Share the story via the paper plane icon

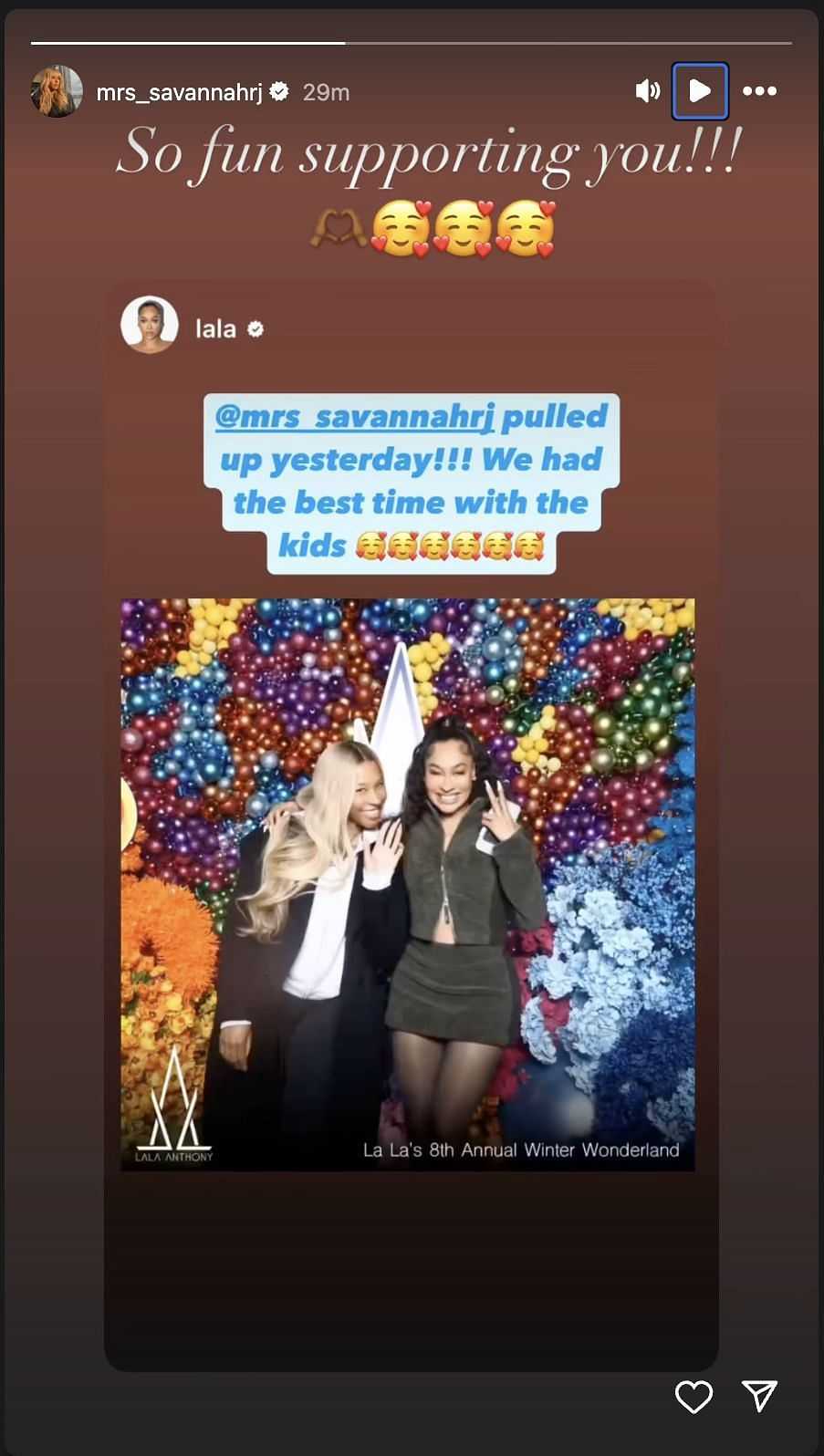760,1397
